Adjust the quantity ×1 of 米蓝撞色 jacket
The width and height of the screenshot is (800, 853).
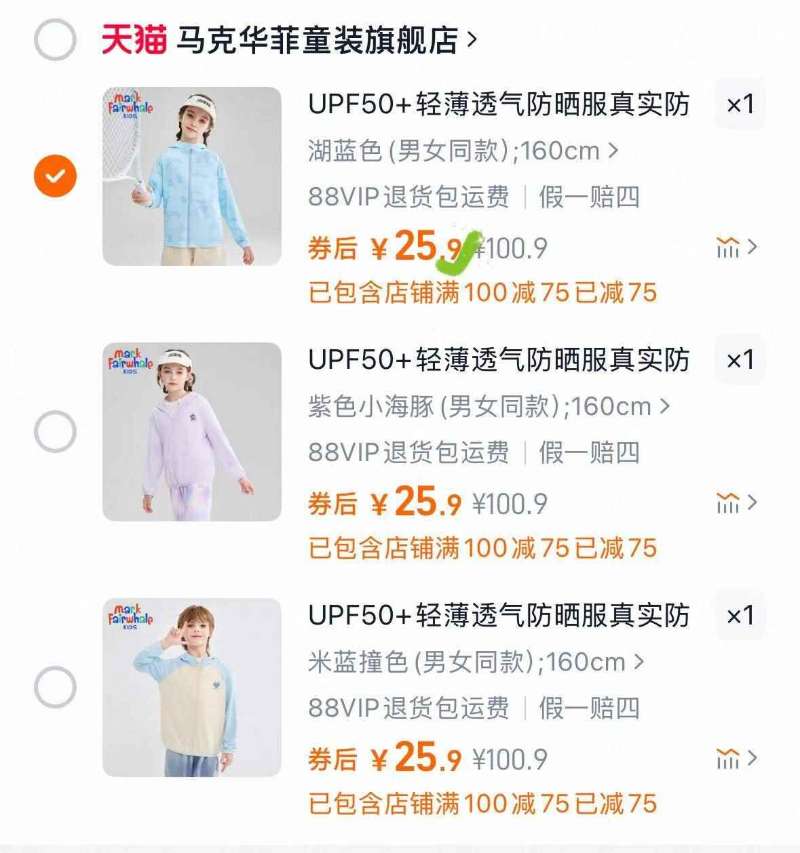point(740,616)
